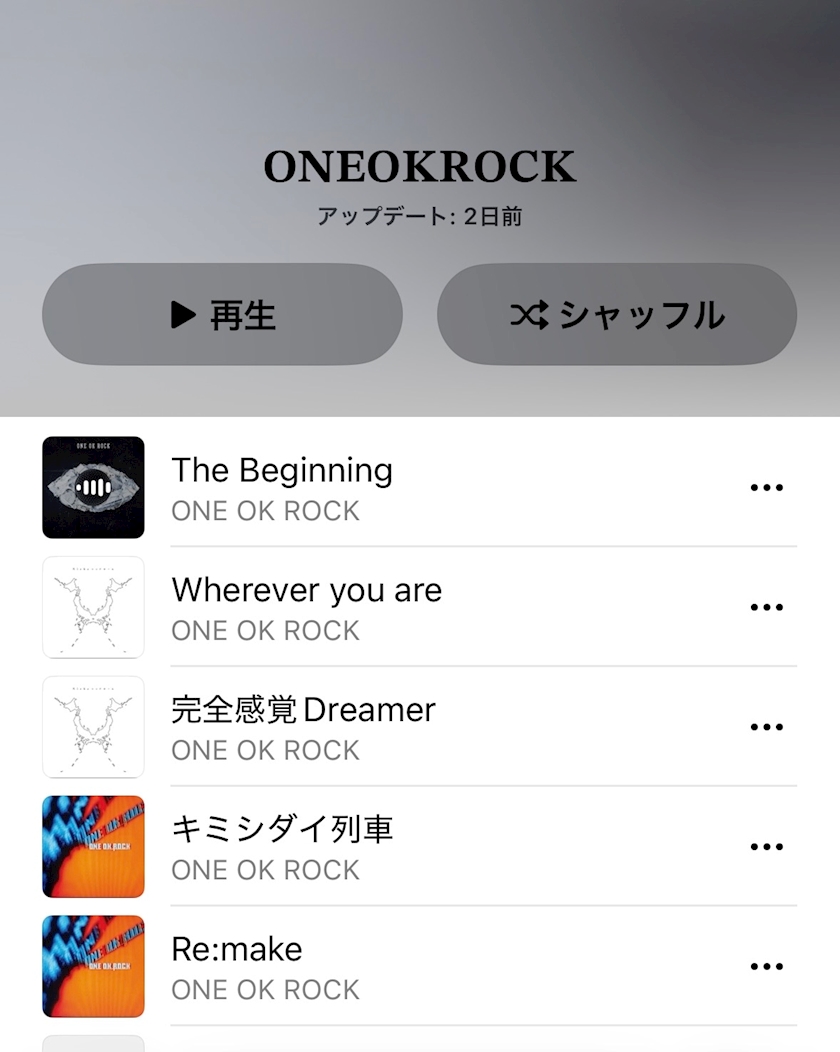Open more options for Re:make

pyautogui.click(x=766, y=967)
